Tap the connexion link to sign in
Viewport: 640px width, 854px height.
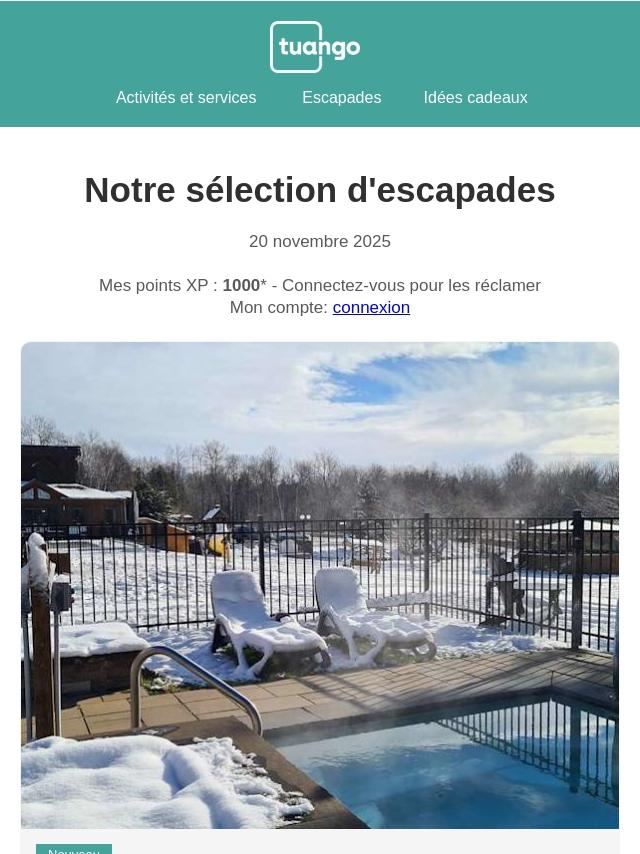[x=371, y=308]
